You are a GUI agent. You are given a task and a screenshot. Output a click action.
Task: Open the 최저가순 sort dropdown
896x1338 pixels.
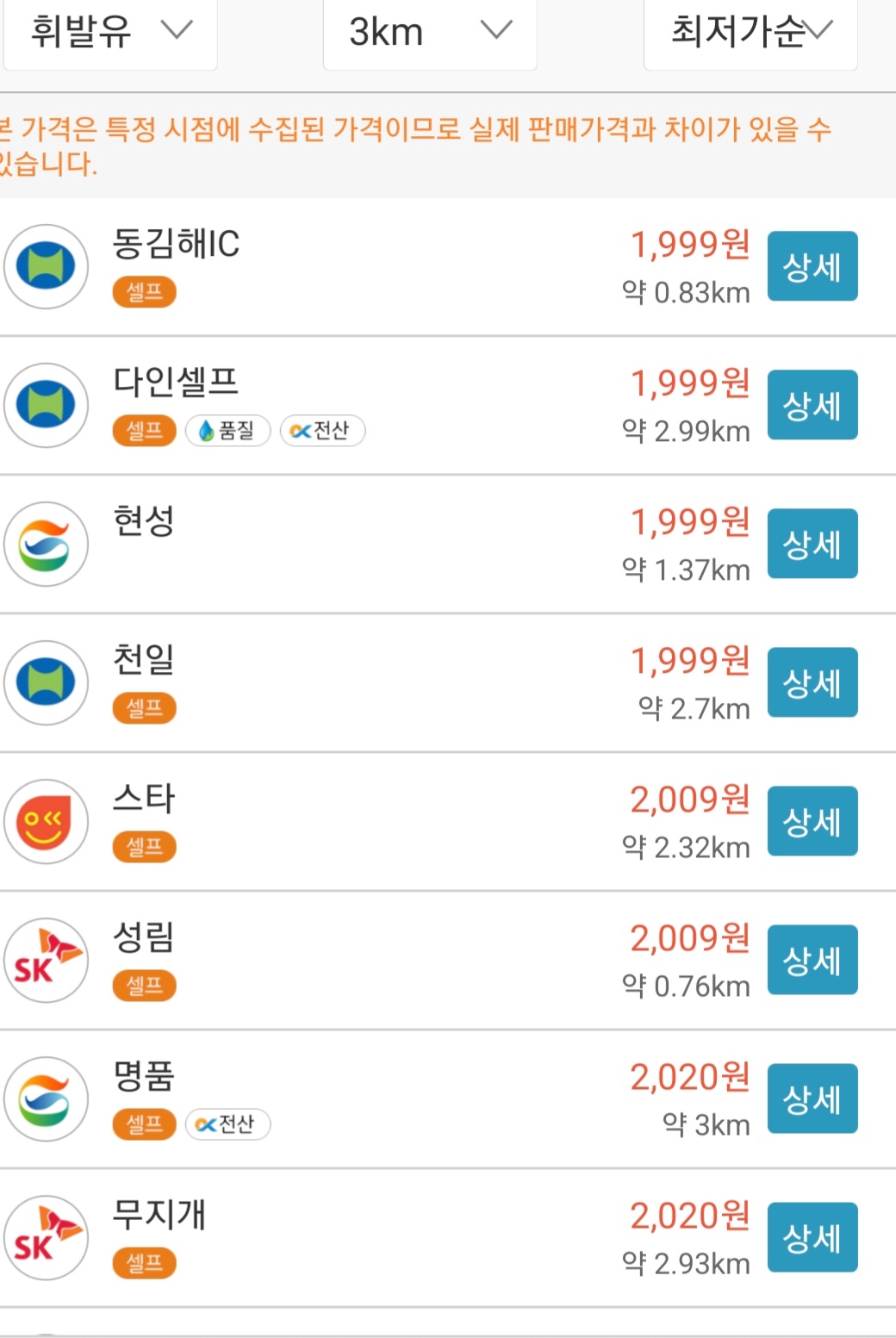pos(750,33)
